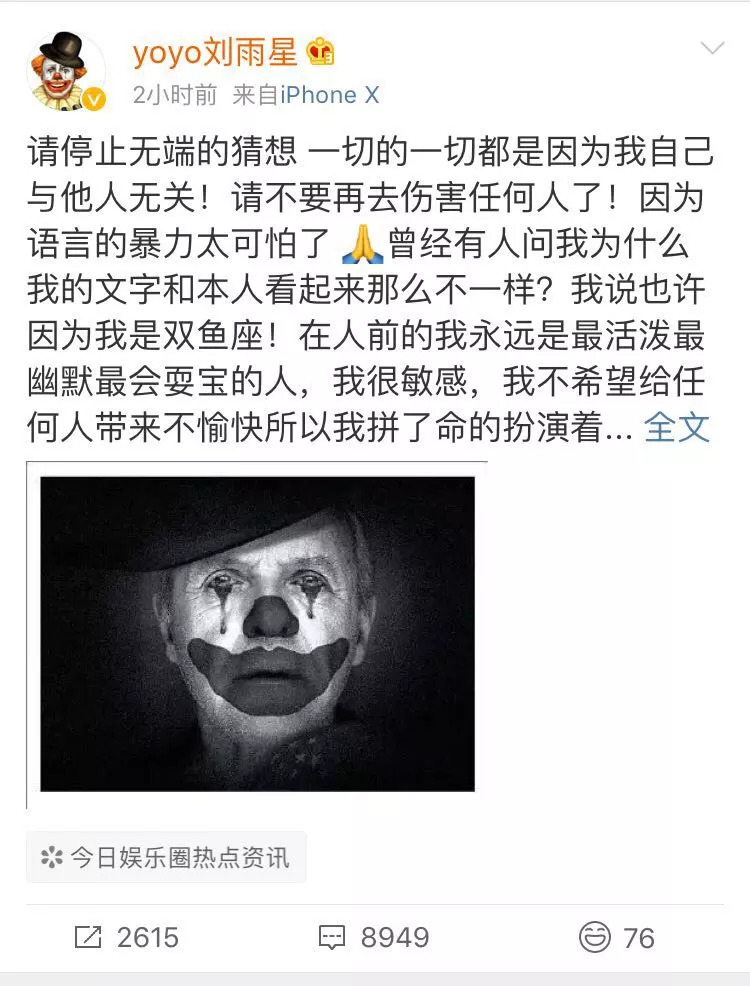
Task: Open the crying clown picture in the post
Action: click(x=257, y=634)
